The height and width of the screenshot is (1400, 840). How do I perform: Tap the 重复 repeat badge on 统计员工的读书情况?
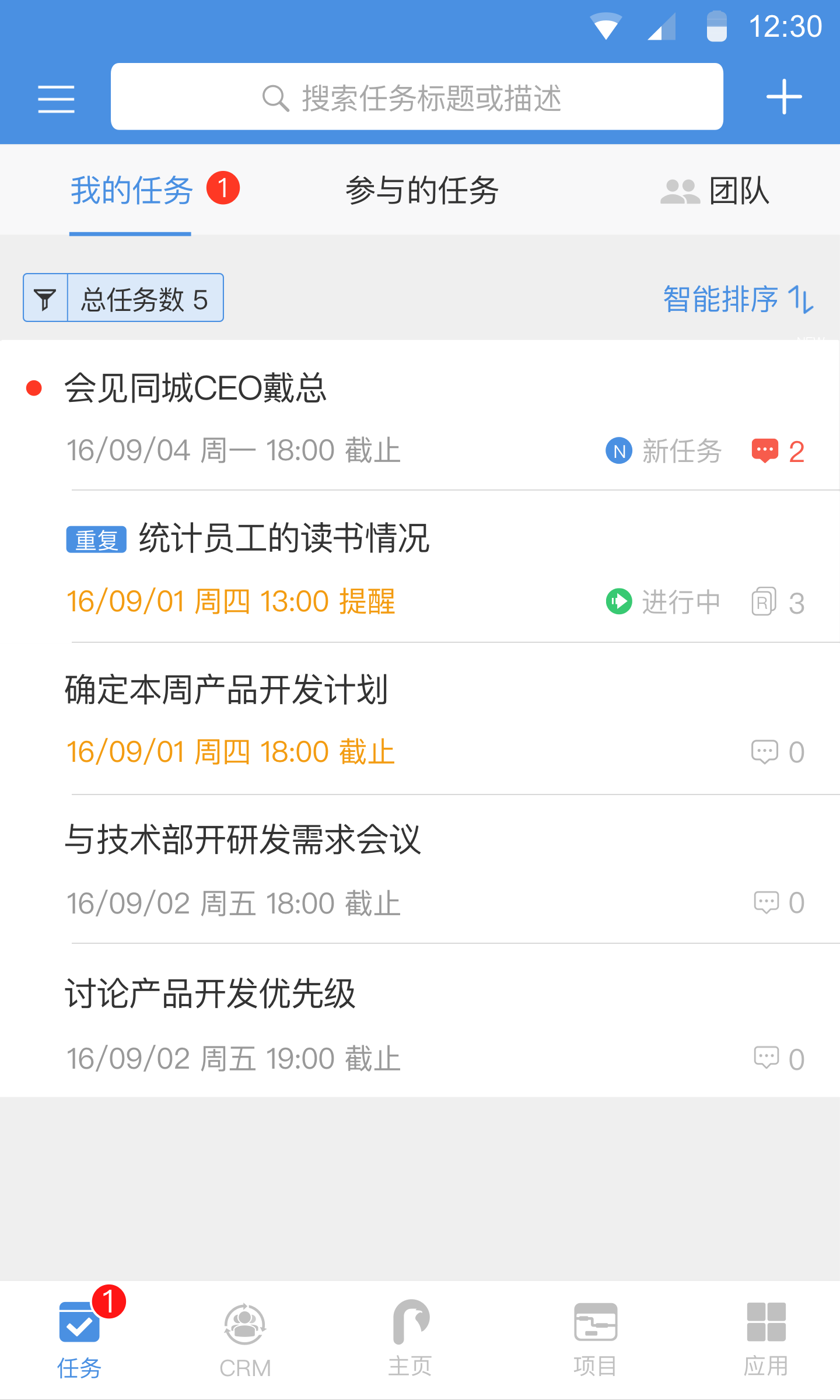(x=96, y=539)
